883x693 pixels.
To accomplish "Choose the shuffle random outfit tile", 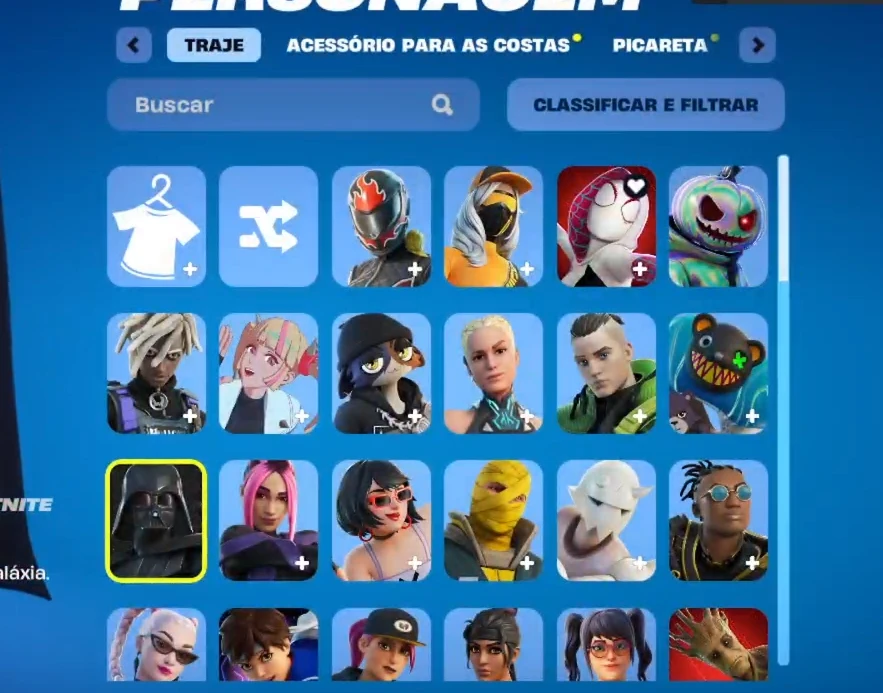I will [268, 226].
